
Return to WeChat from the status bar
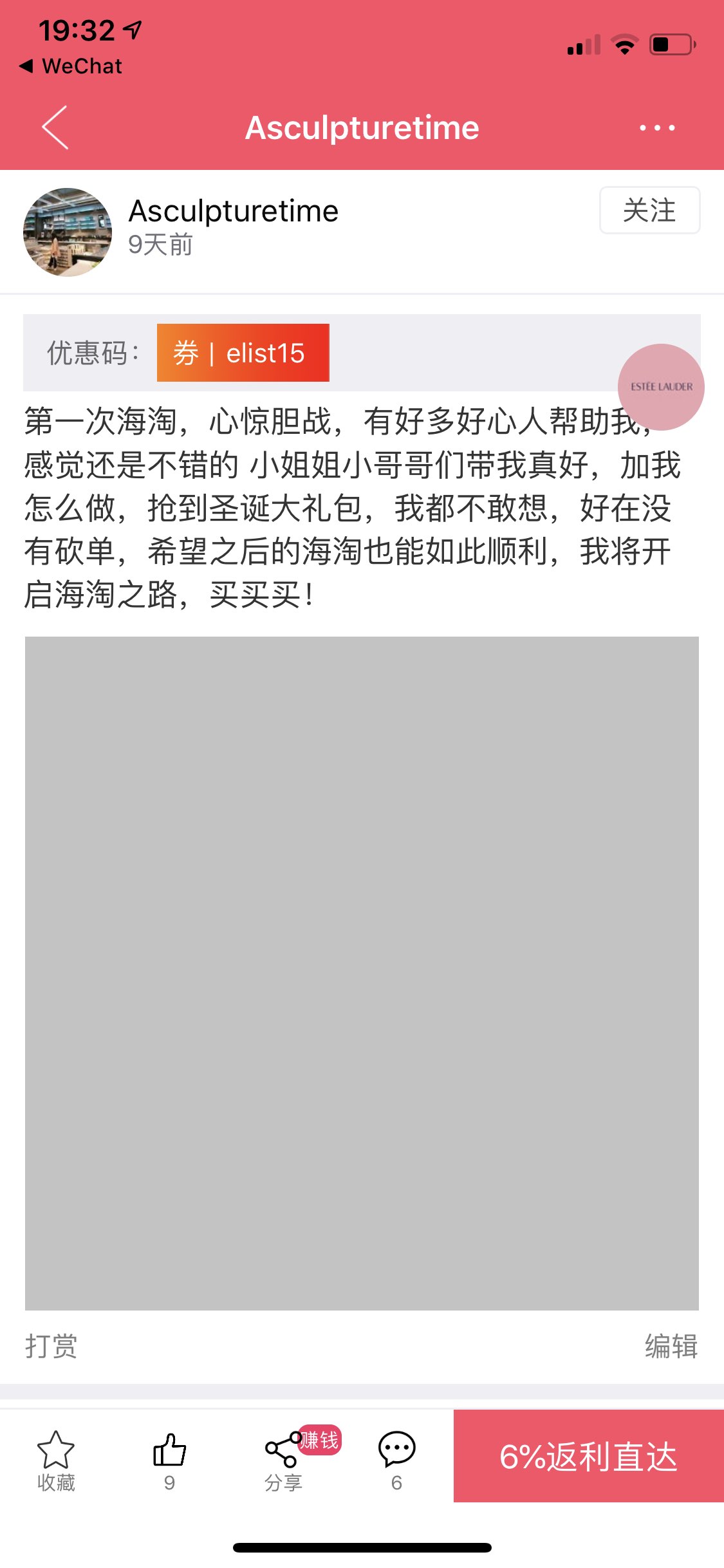pyautogui.click(x=71, y=66)
